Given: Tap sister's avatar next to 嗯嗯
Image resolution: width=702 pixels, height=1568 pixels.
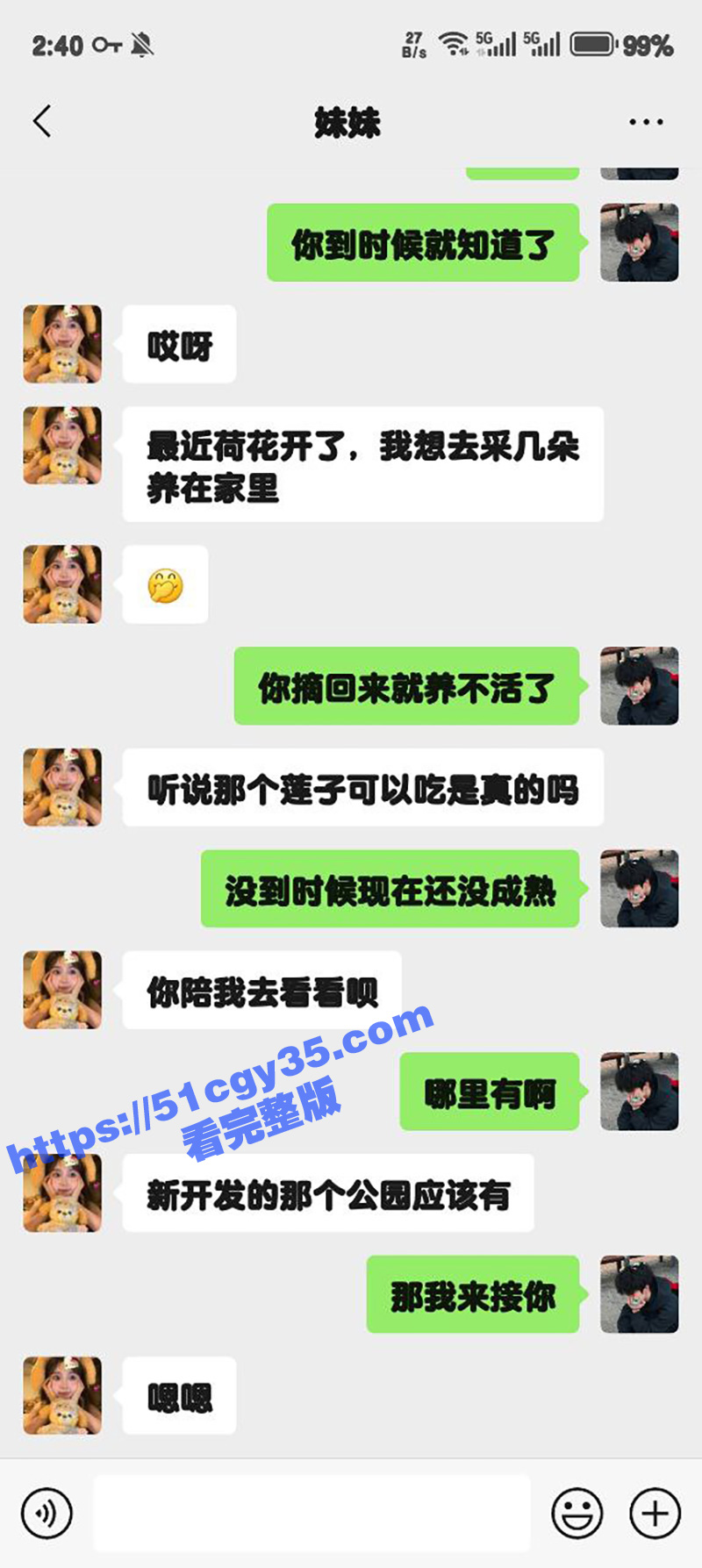Looking at the screenshot, I should click(62, 1395).
